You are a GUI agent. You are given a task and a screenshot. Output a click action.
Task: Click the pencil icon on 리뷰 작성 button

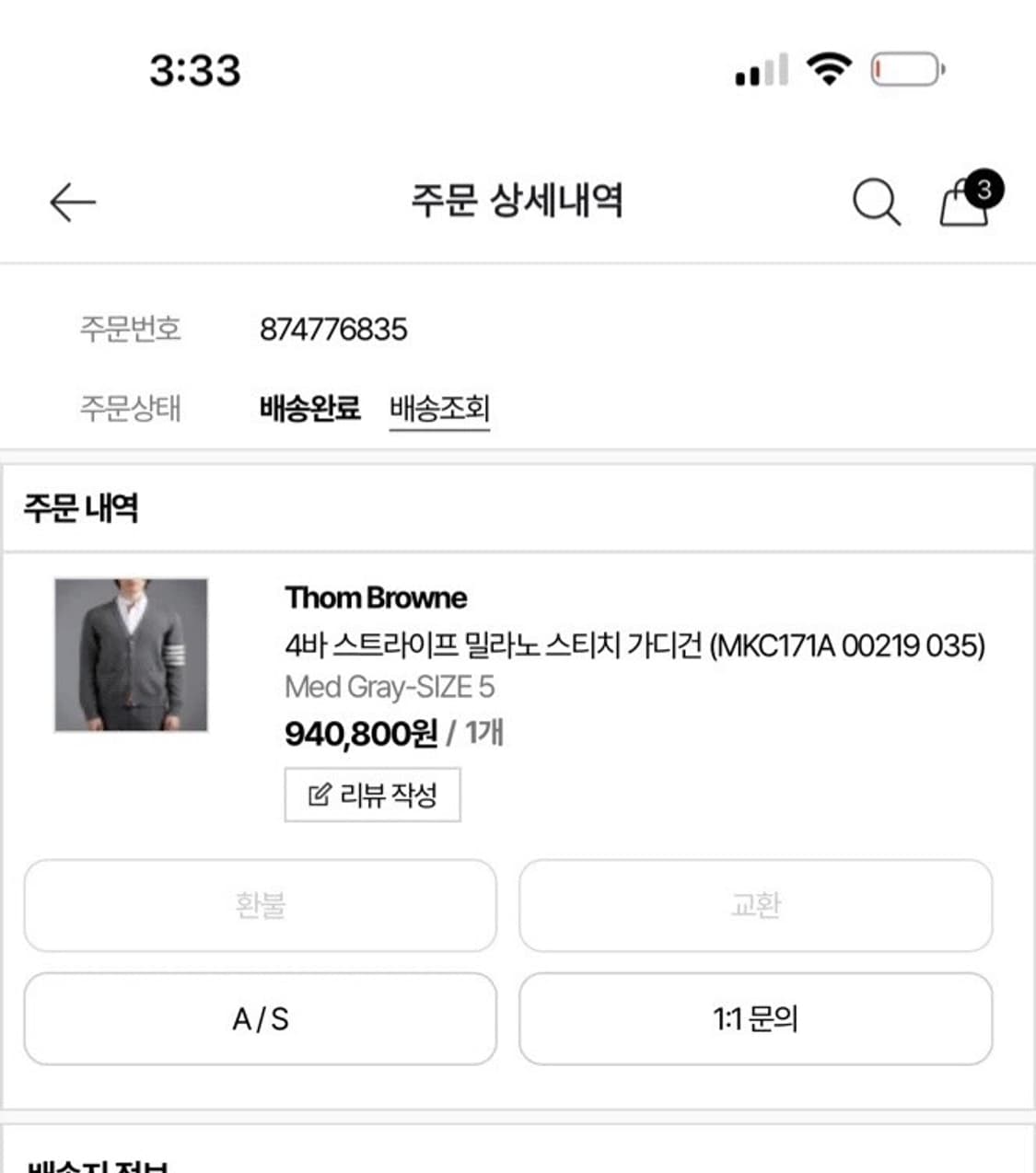317,796
